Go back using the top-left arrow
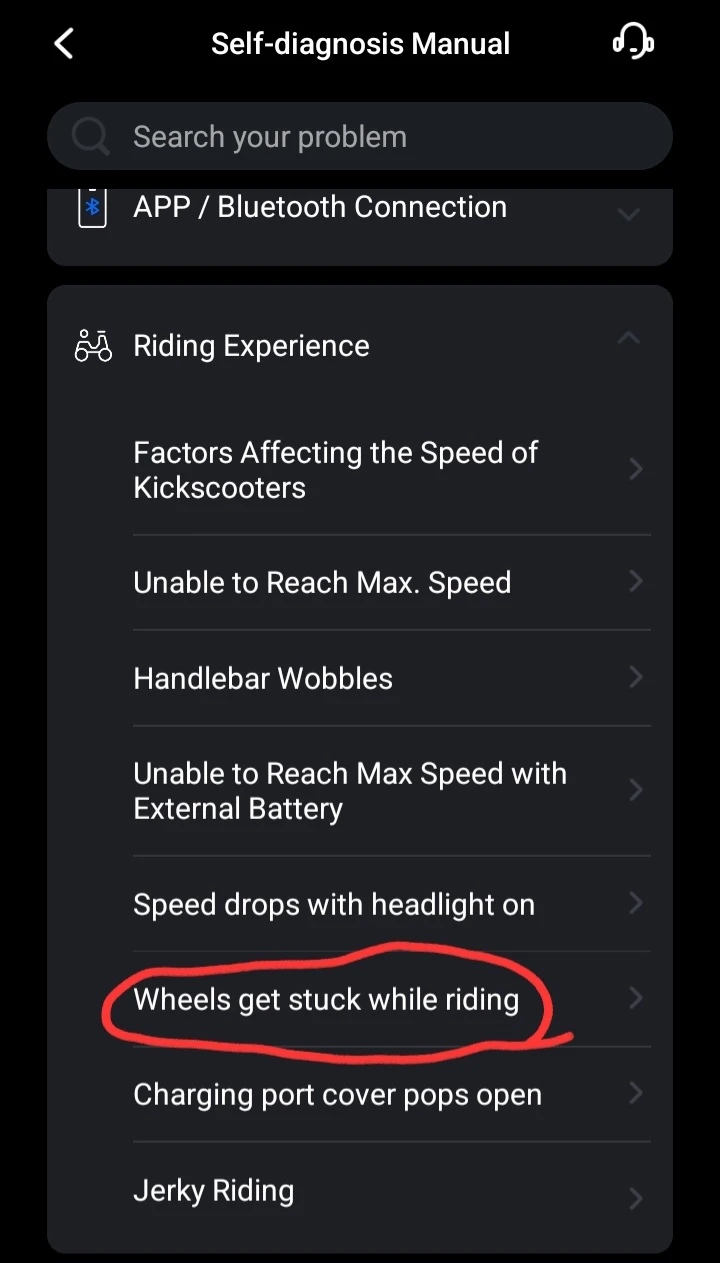 (x=64, y=44)
